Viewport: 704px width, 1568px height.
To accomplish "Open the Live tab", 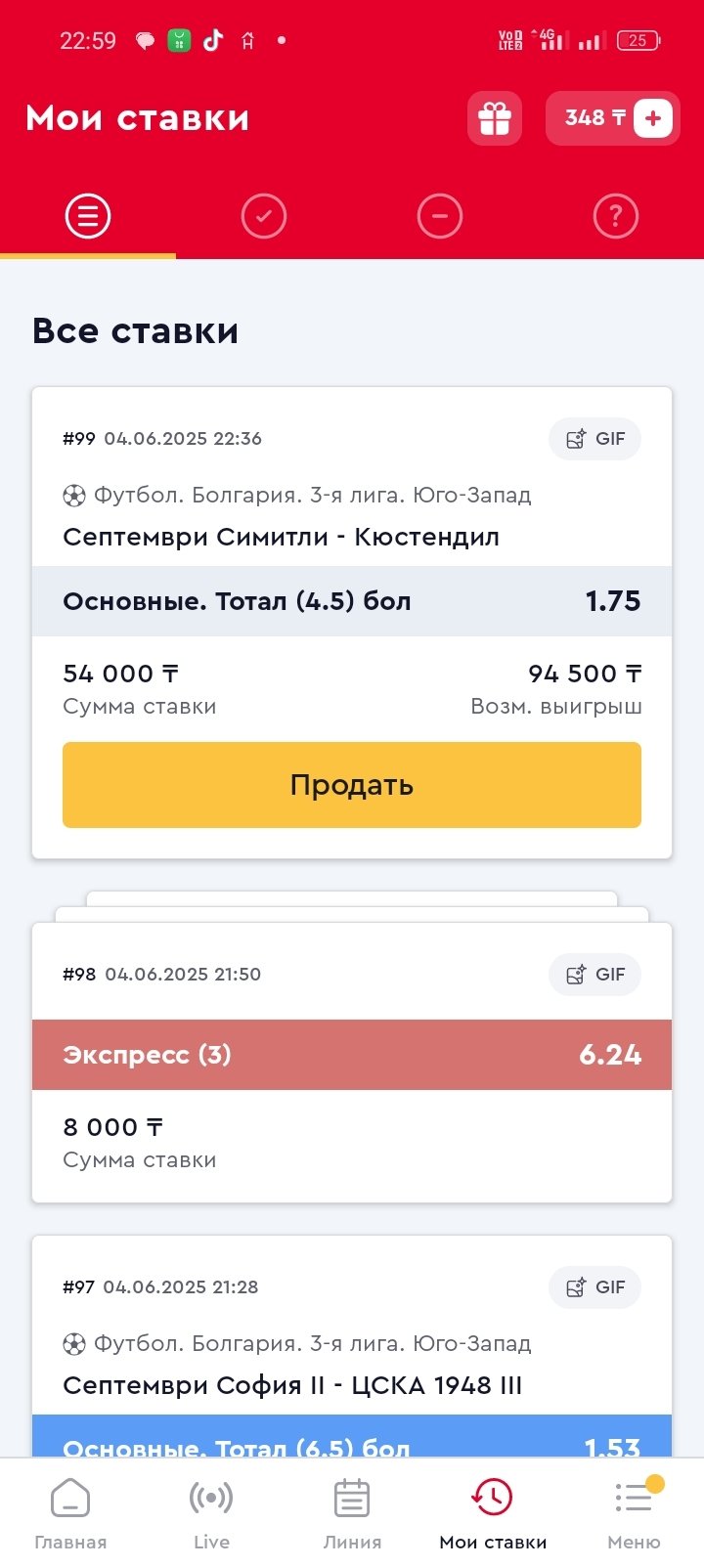I will (x=211, y=1513).
